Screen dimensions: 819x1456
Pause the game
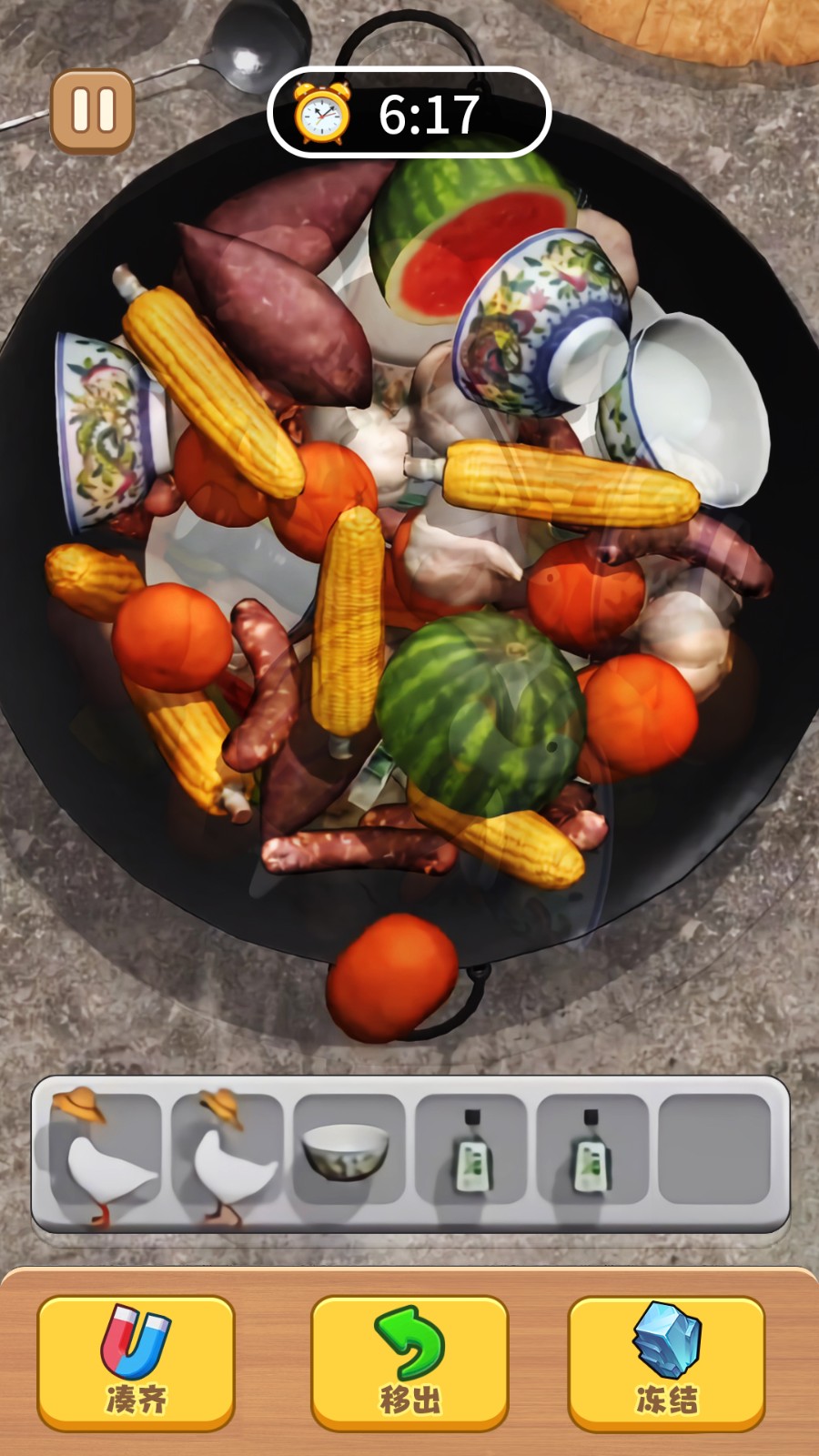pyautogui.click(x=93, y=111)
